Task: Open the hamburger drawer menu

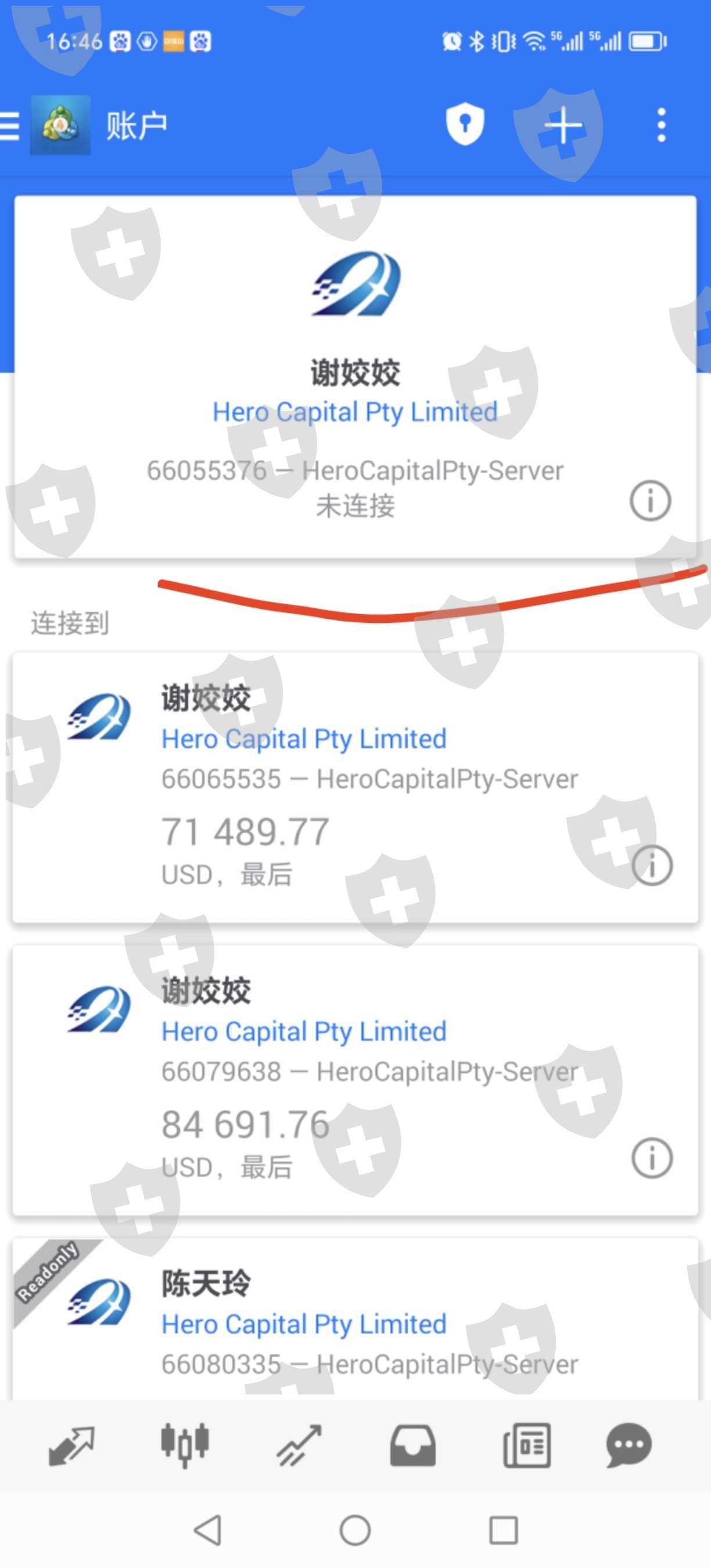Action: tap(9, 126)
